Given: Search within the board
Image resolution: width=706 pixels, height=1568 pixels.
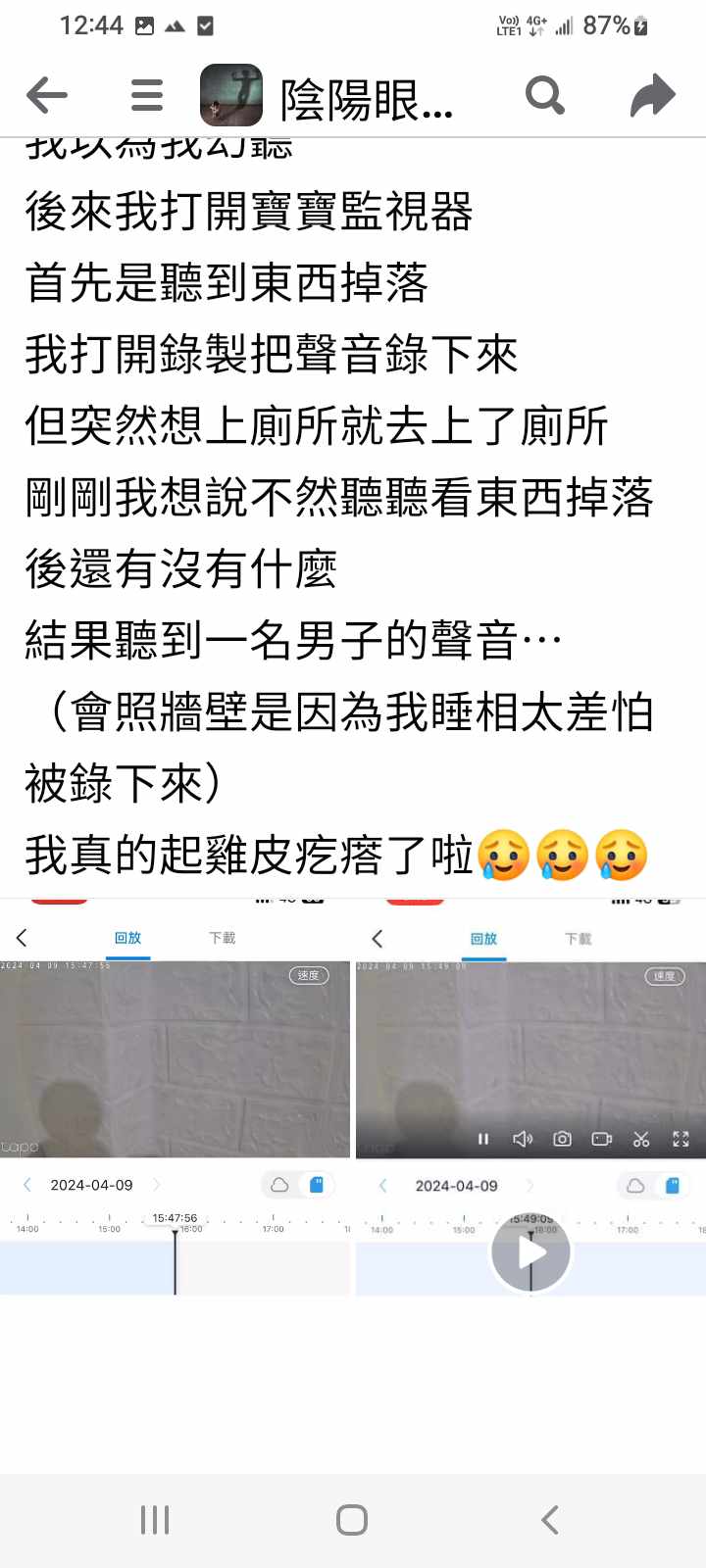Looking at the screenshot, I should pyautogui.click(x=545, y=96).
